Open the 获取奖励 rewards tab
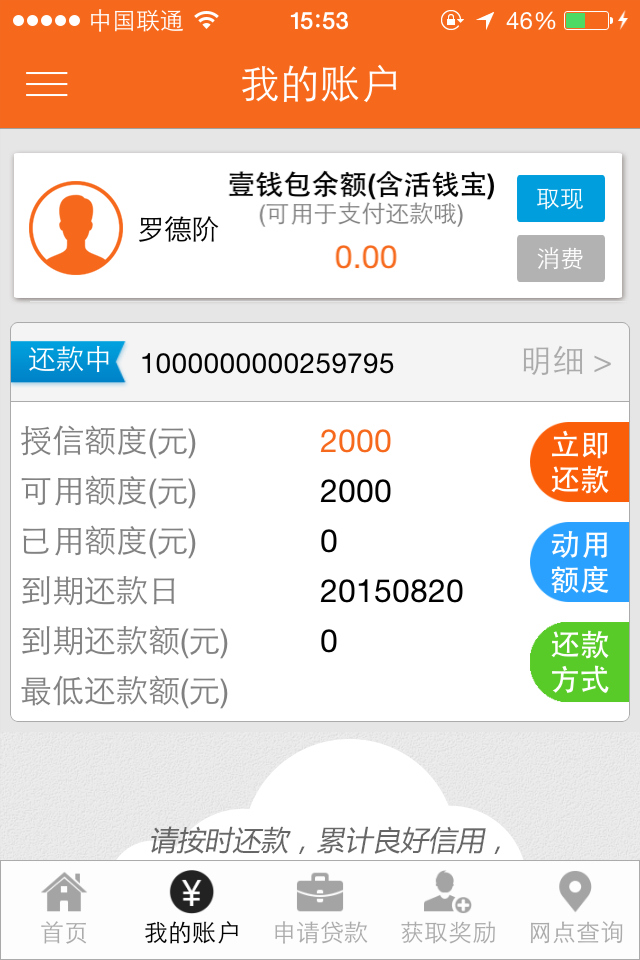 [448, 910]
